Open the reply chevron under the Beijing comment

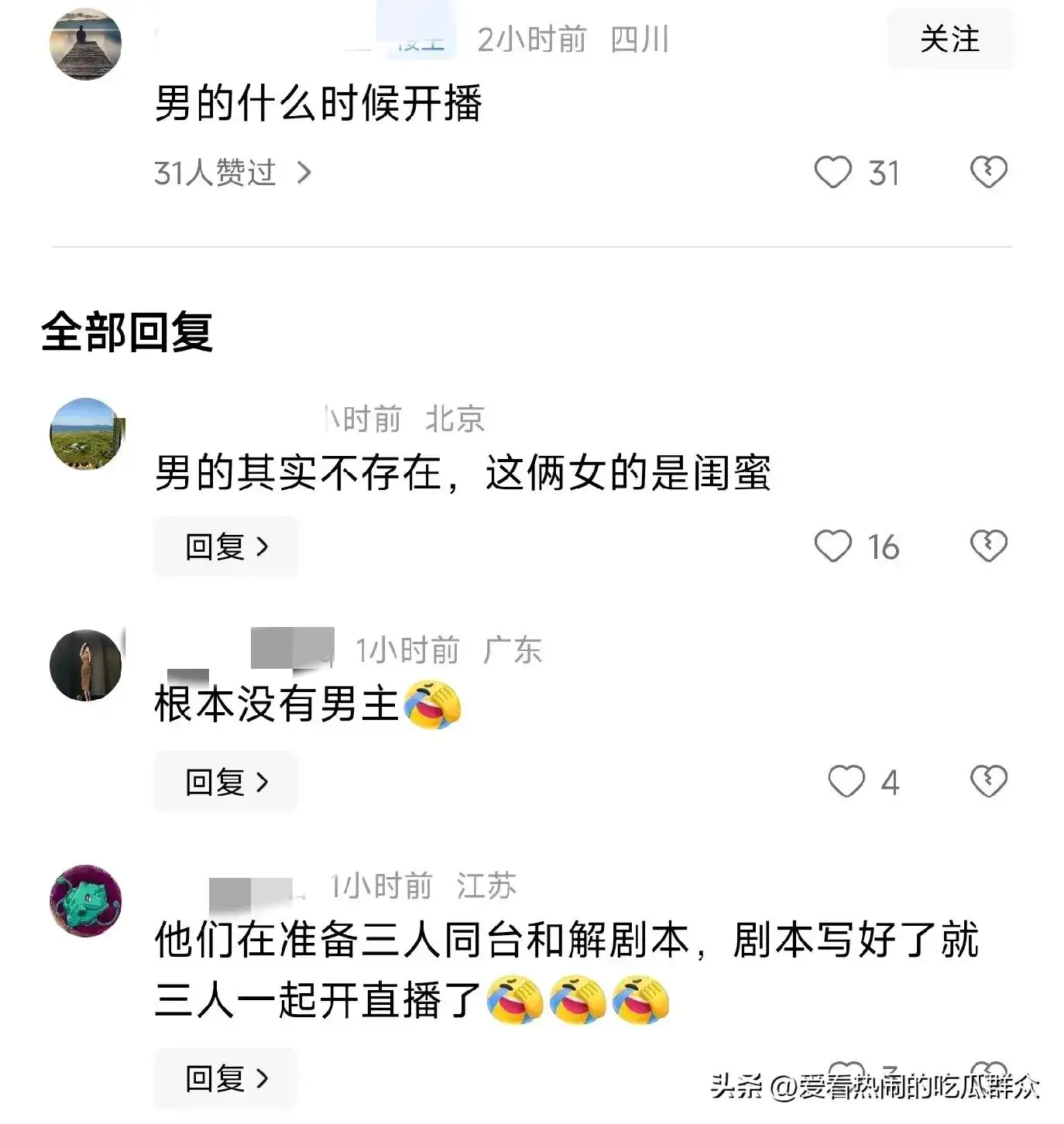(225, 547)
